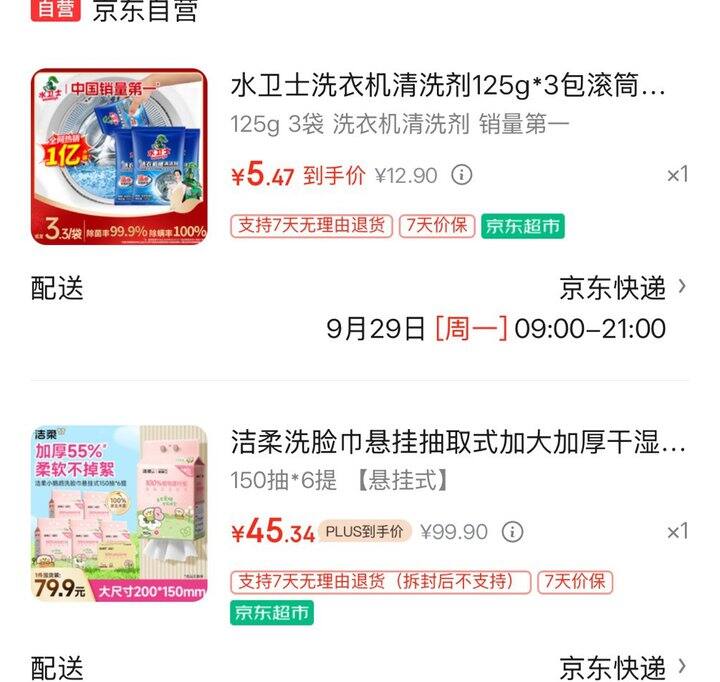The width and height of the screenshot is (720, 682).
Task: Change 京东快递 delivery scheduled for 9月29日
Action: [624, 289]
